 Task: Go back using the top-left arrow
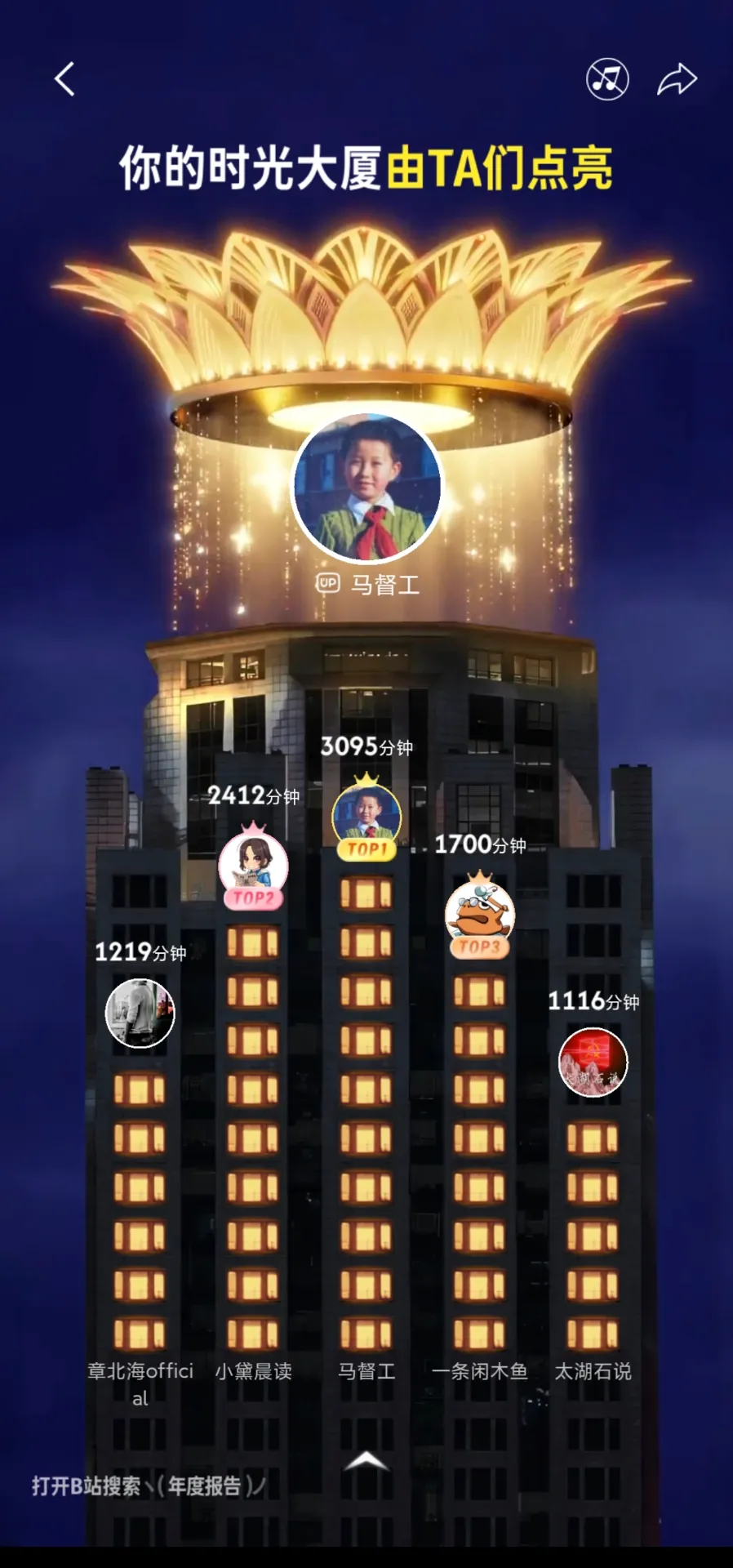point(65,79)
